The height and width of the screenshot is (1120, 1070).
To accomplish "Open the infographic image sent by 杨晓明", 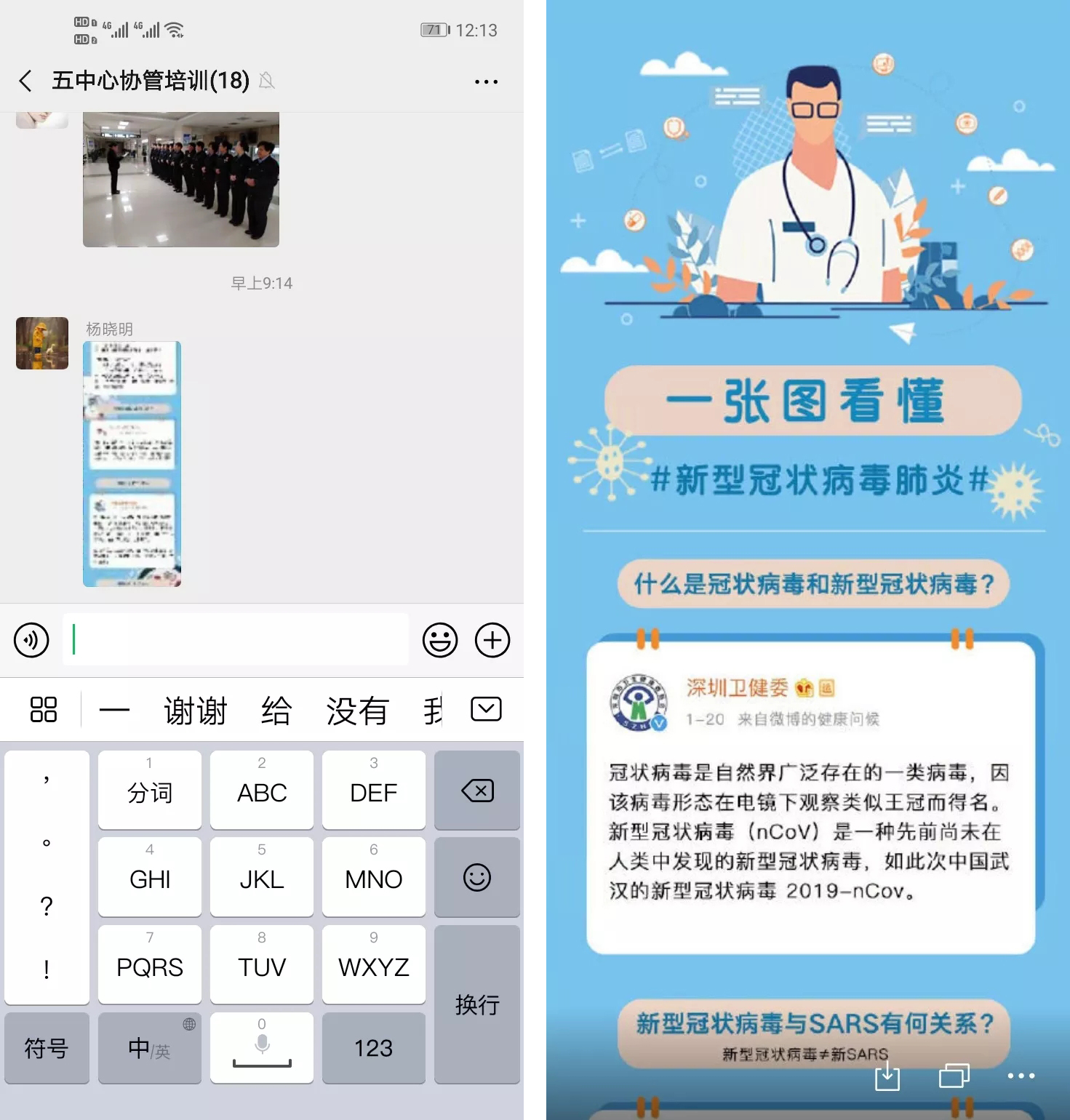I will click(132, 464).
